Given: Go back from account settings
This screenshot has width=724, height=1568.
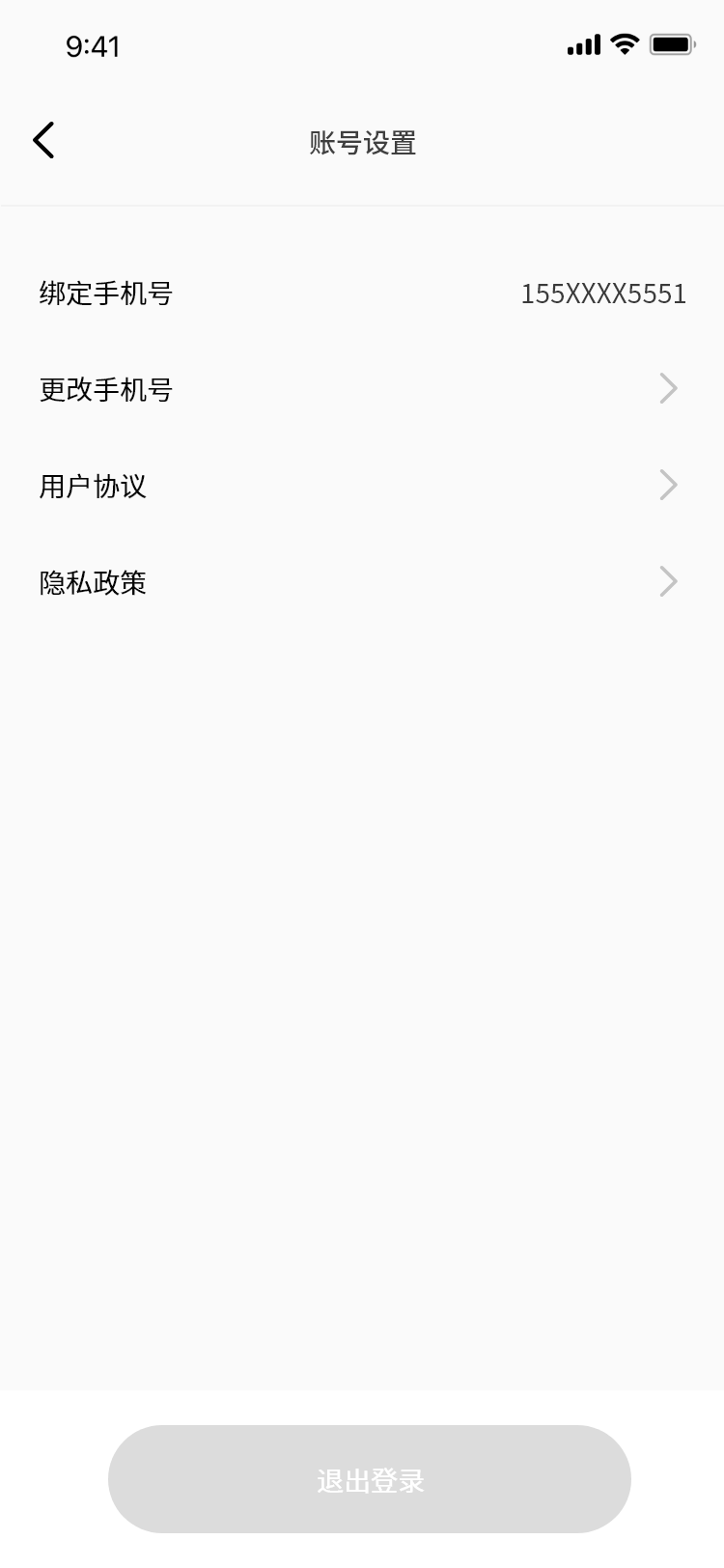Looking at the screenshot, I should click(x=43, y=141).
